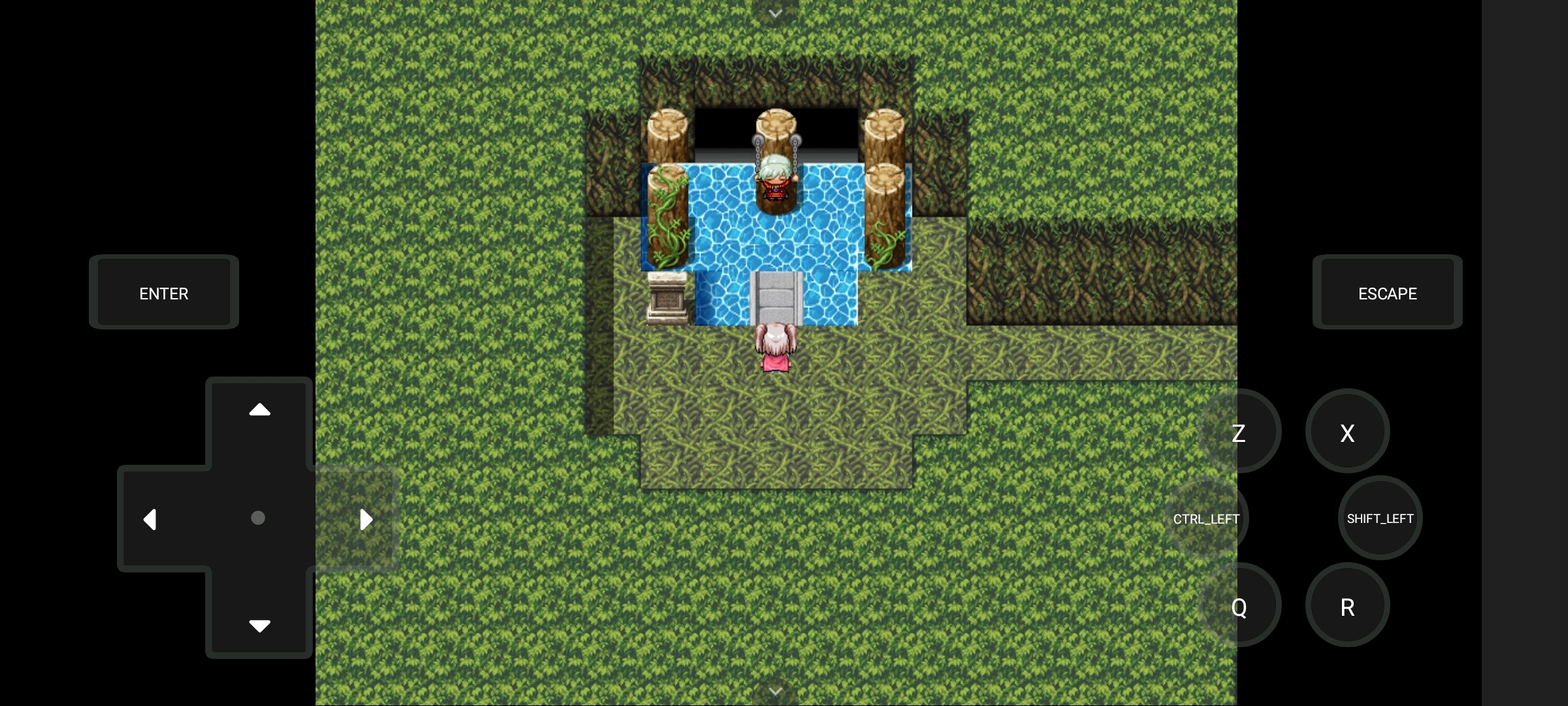Expand the bottom chevron handle
The image size is (1568, 706).
[775, 691]
